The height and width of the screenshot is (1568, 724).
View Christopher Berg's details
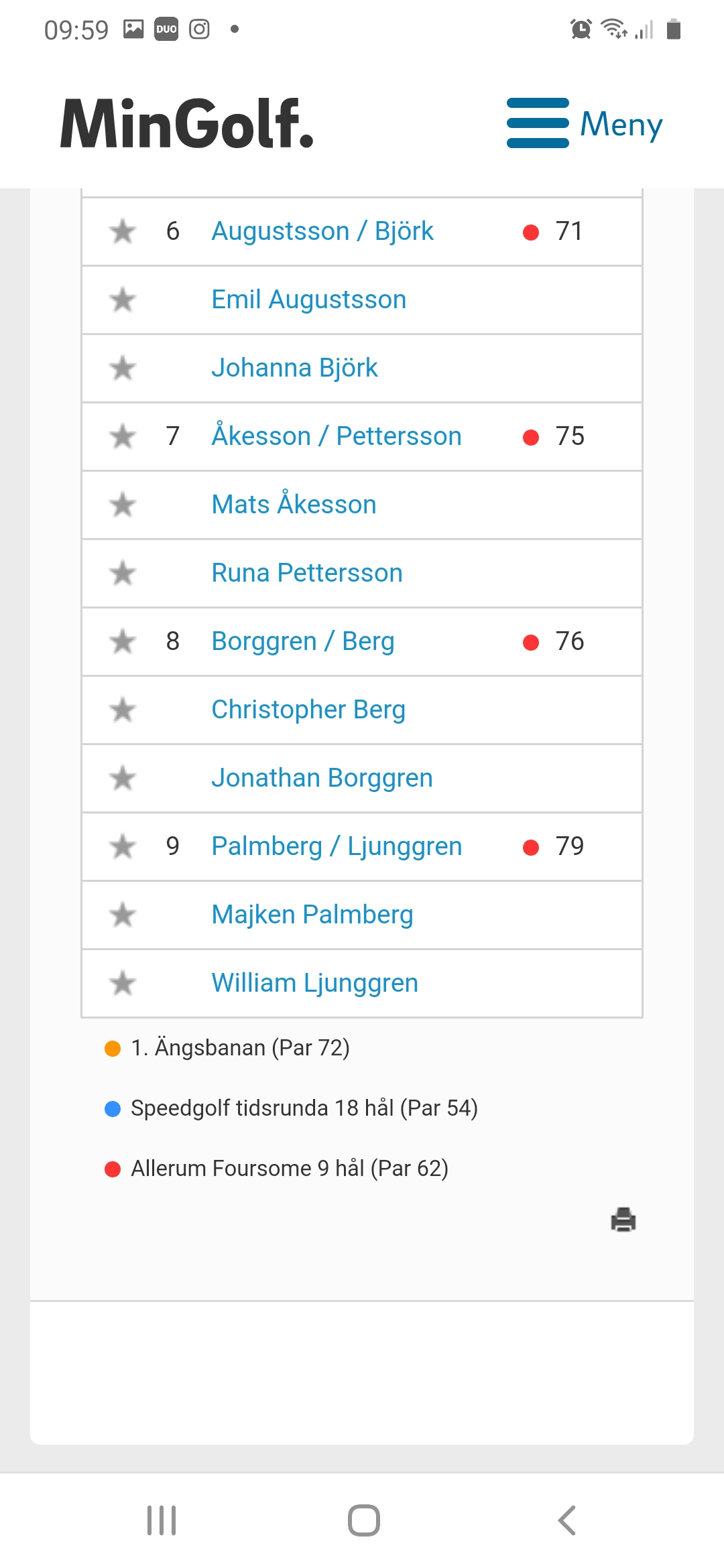point(308,710)
